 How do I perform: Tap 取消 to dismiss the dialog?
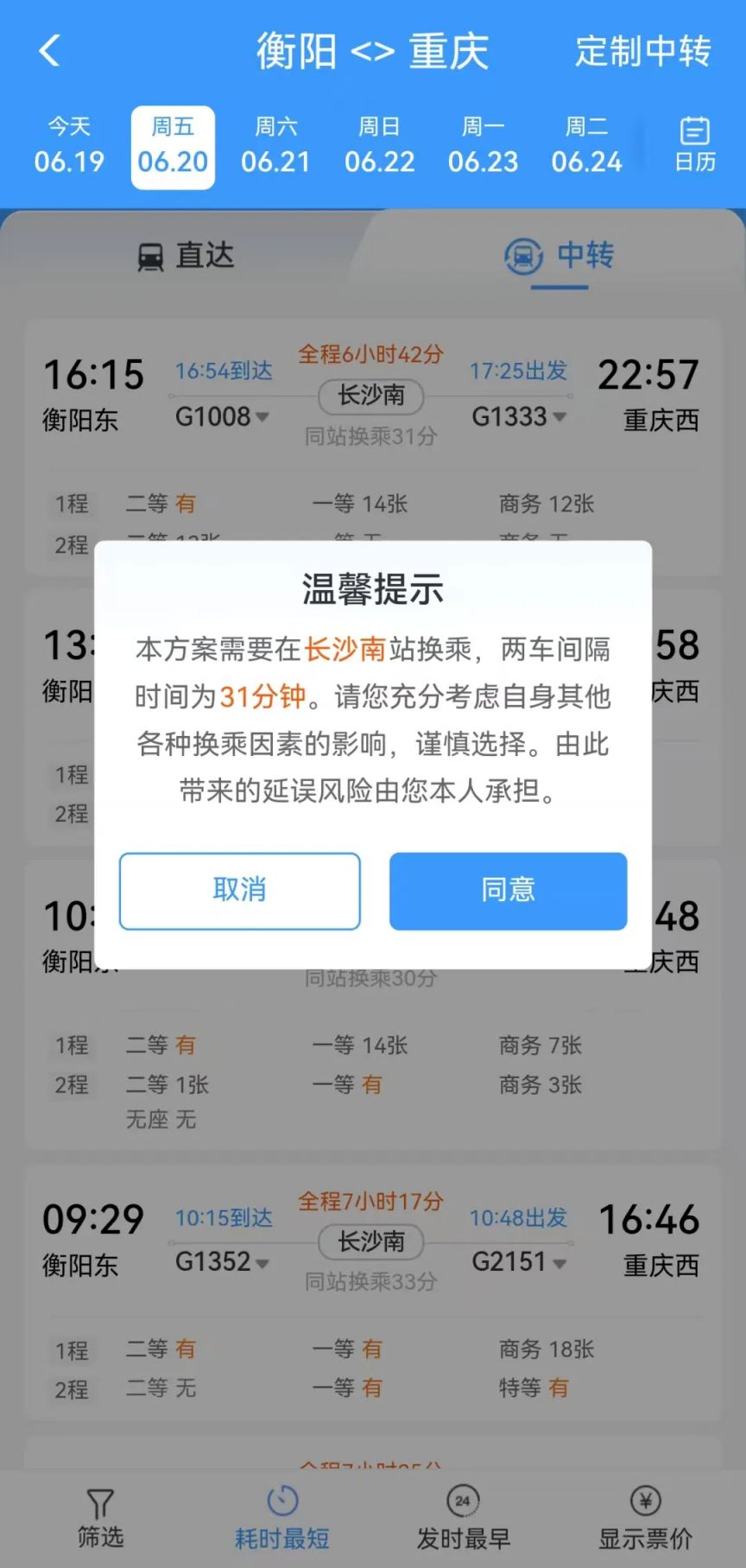tap(239, 891)
